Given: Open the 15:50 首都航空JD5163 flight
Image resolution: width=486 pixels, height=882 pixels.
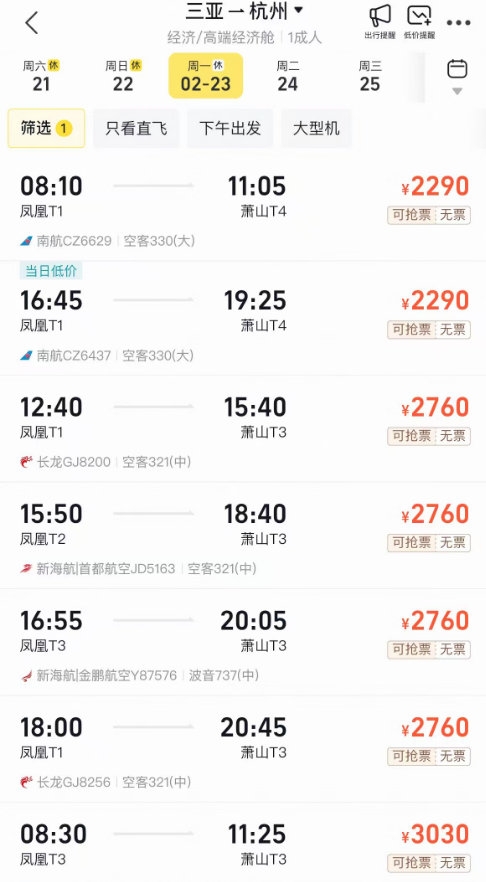Looking at the screenshot, I should pos(243,536).
